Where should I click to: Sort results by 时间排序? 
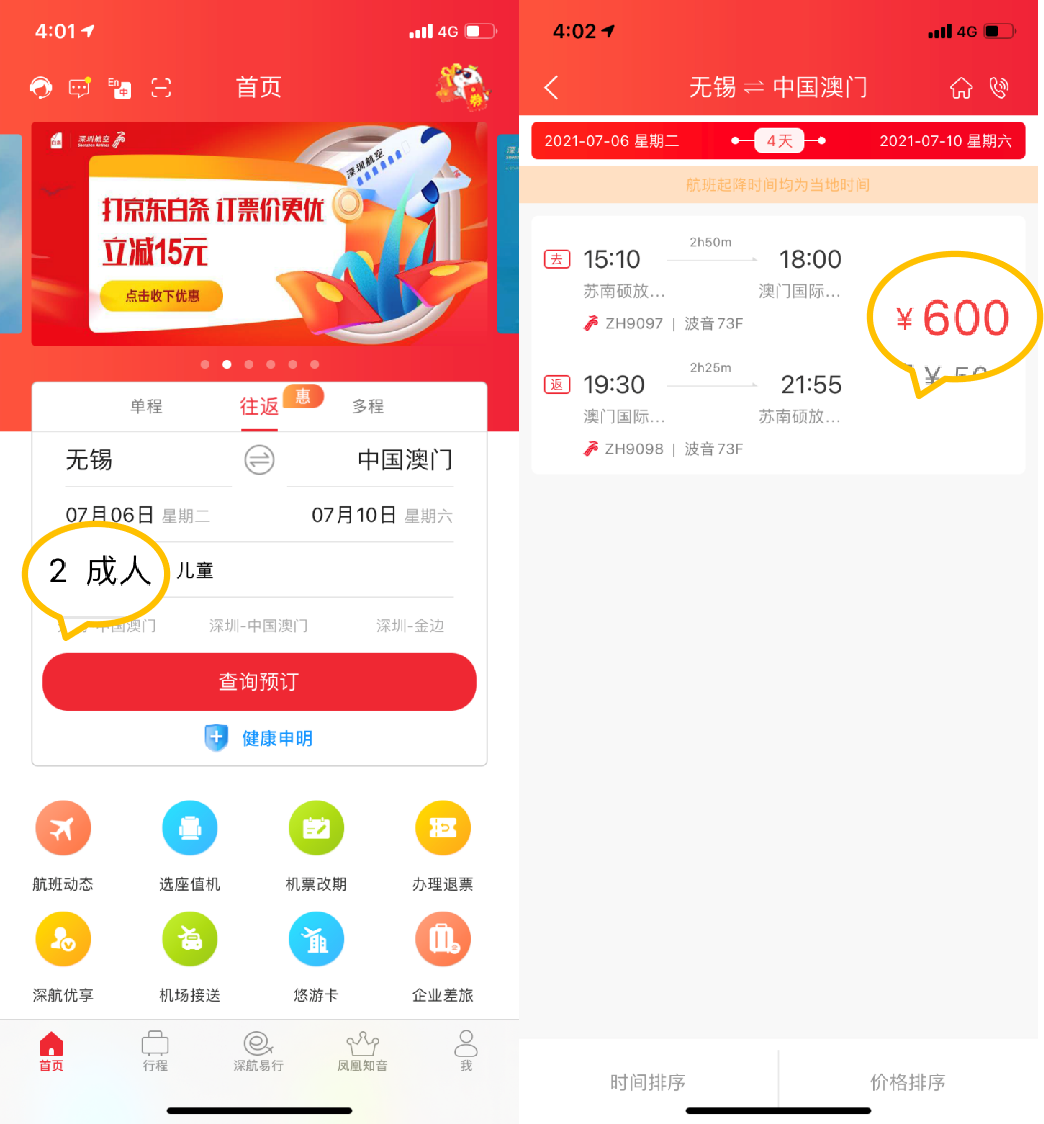click(x=648, y=1082)
